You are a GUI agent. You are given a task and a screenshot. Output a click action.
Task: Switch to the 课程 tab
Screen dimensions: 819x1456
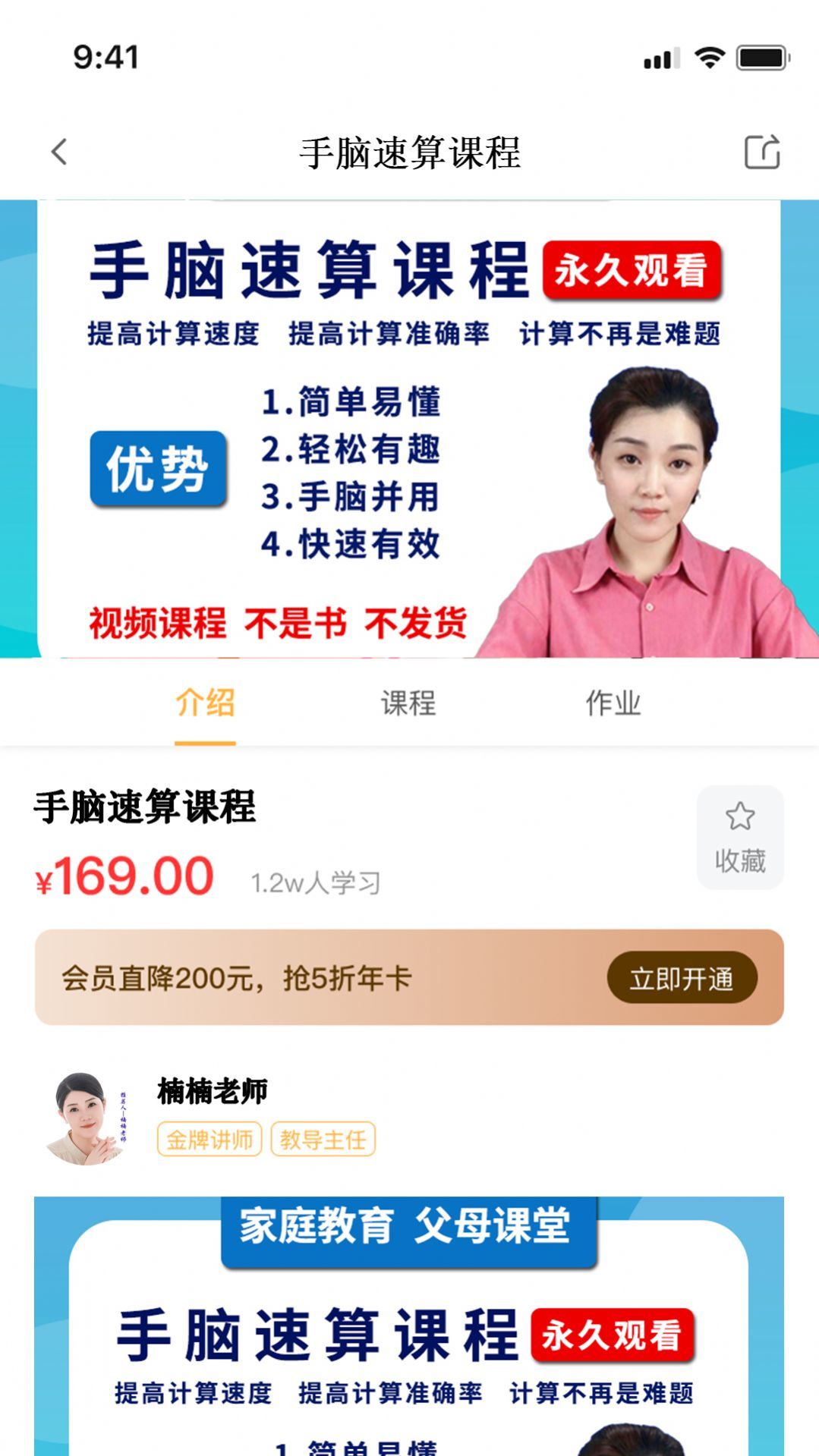click(x=408, y=703)
